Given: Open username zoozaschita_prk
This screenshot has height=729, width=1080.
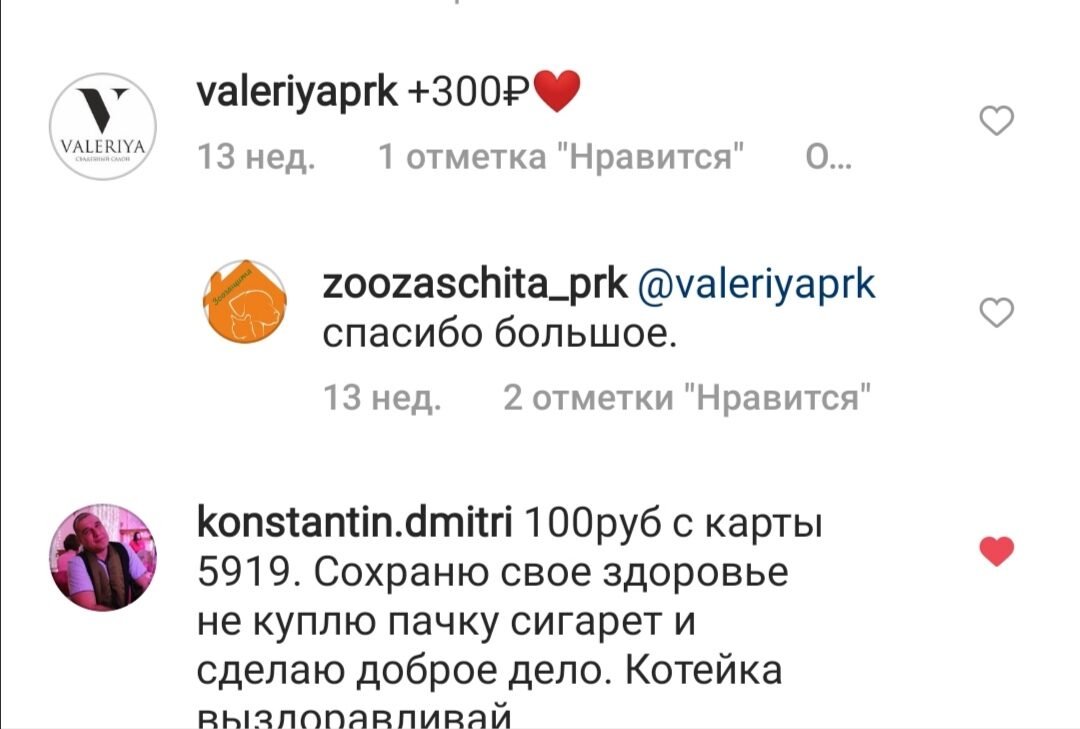Looking at the screenshot, I should 475,286.
